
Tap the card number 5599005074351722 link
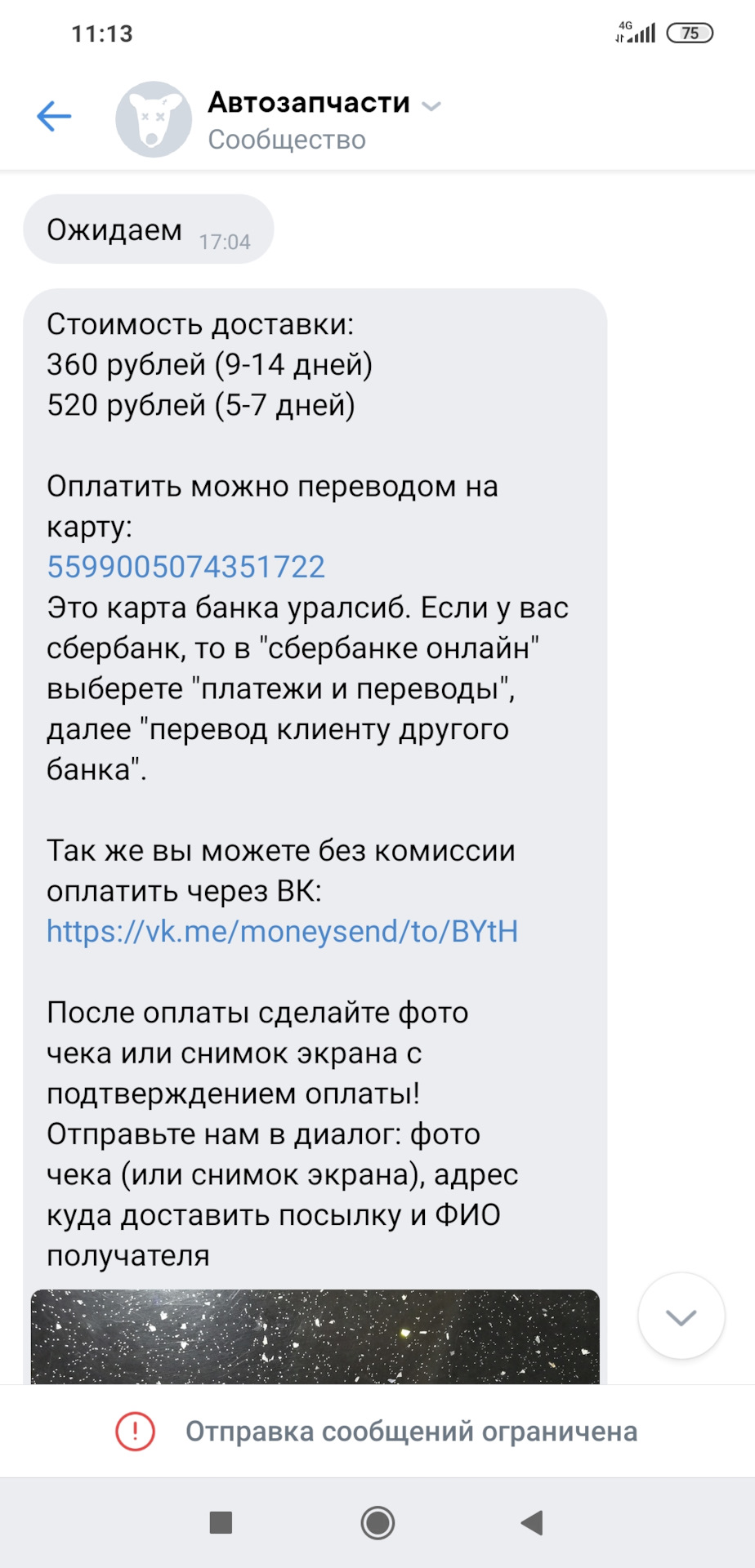(186, 567)
